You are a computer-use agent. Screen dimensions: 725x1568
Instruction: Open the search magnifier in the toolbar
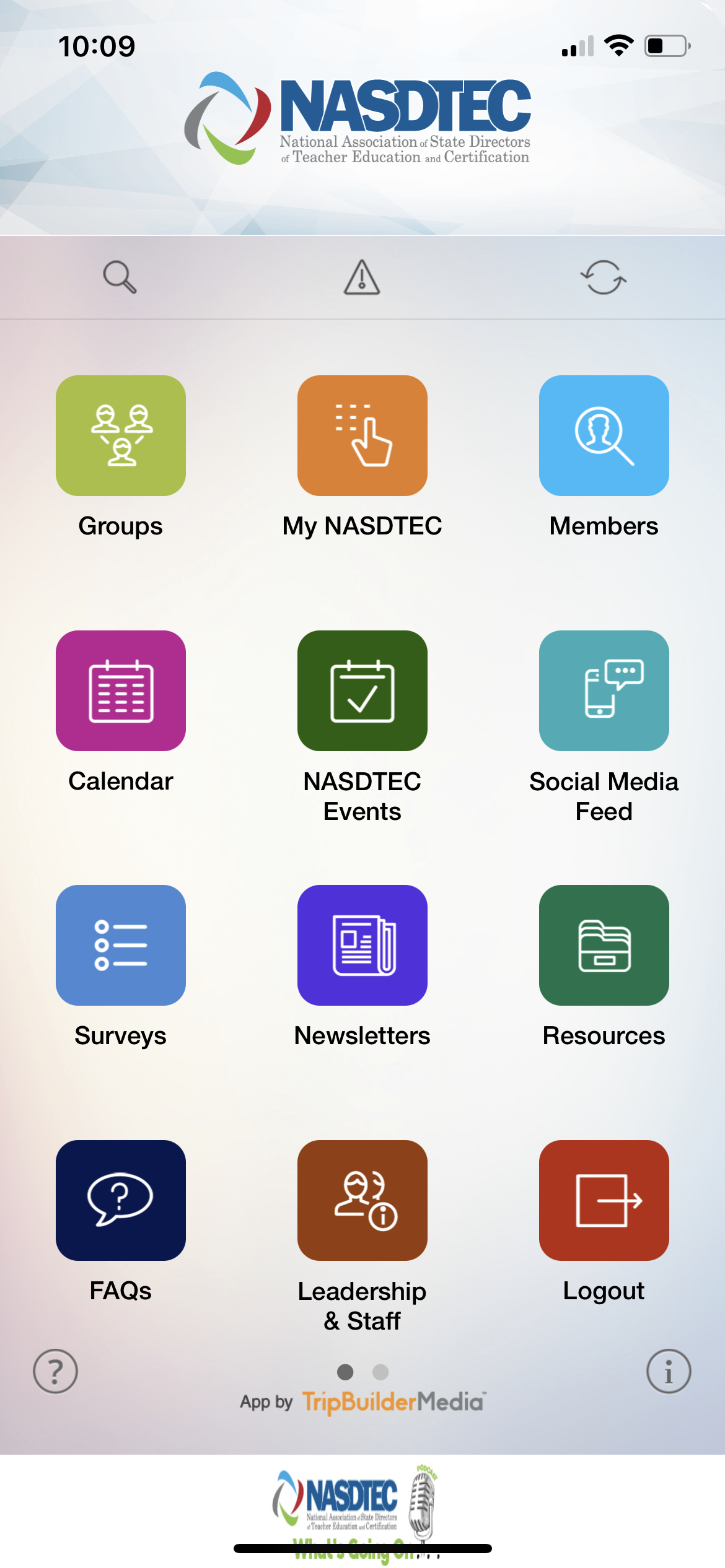(x=120, y=277)
